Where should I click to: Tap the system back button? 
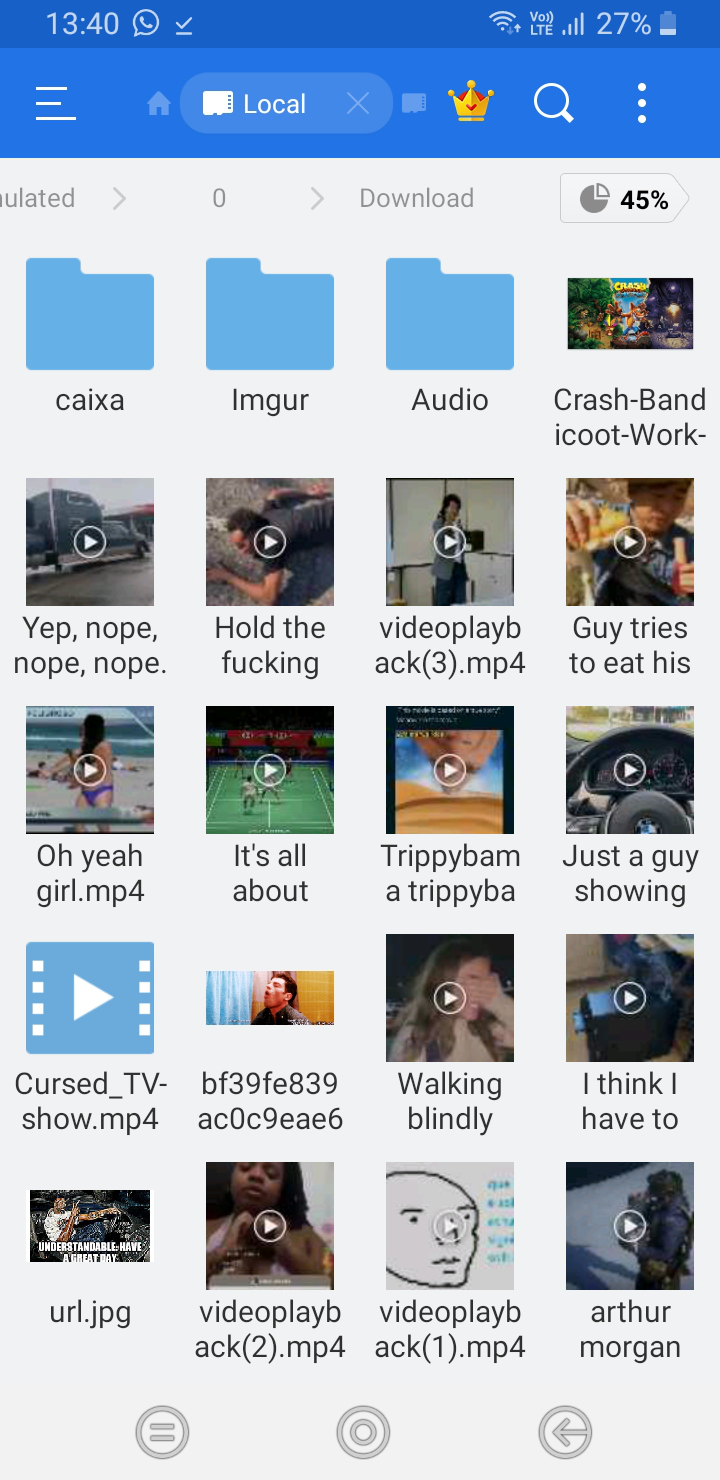565,1433
